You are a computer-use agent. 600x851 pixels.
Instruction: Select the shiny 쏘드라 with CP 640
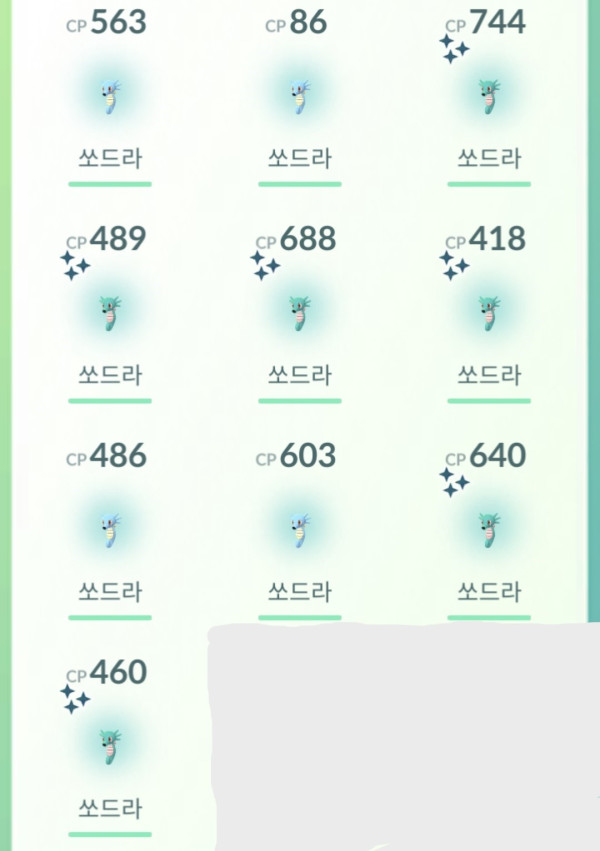489,530
